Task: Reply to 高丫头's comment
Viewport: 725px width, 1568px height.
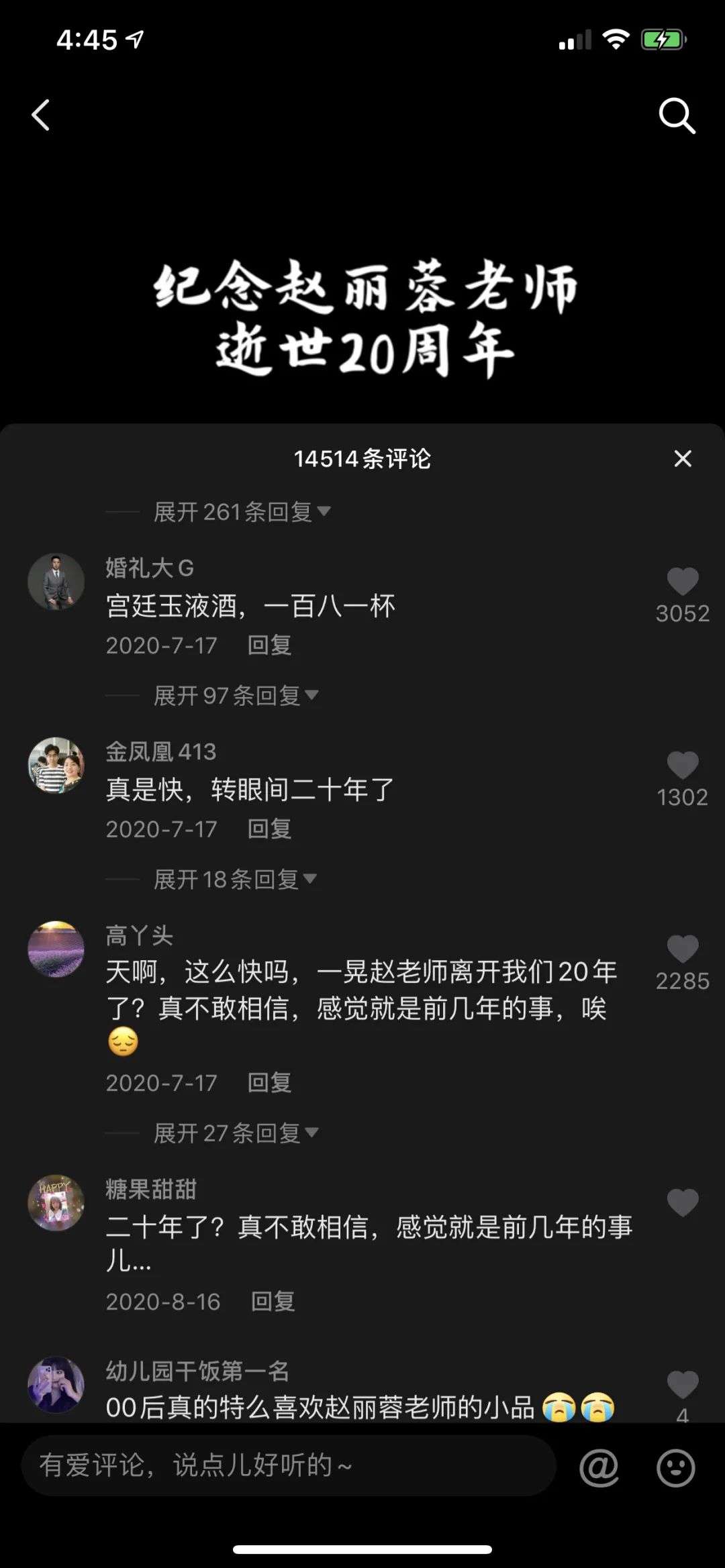Action: 269,1083
